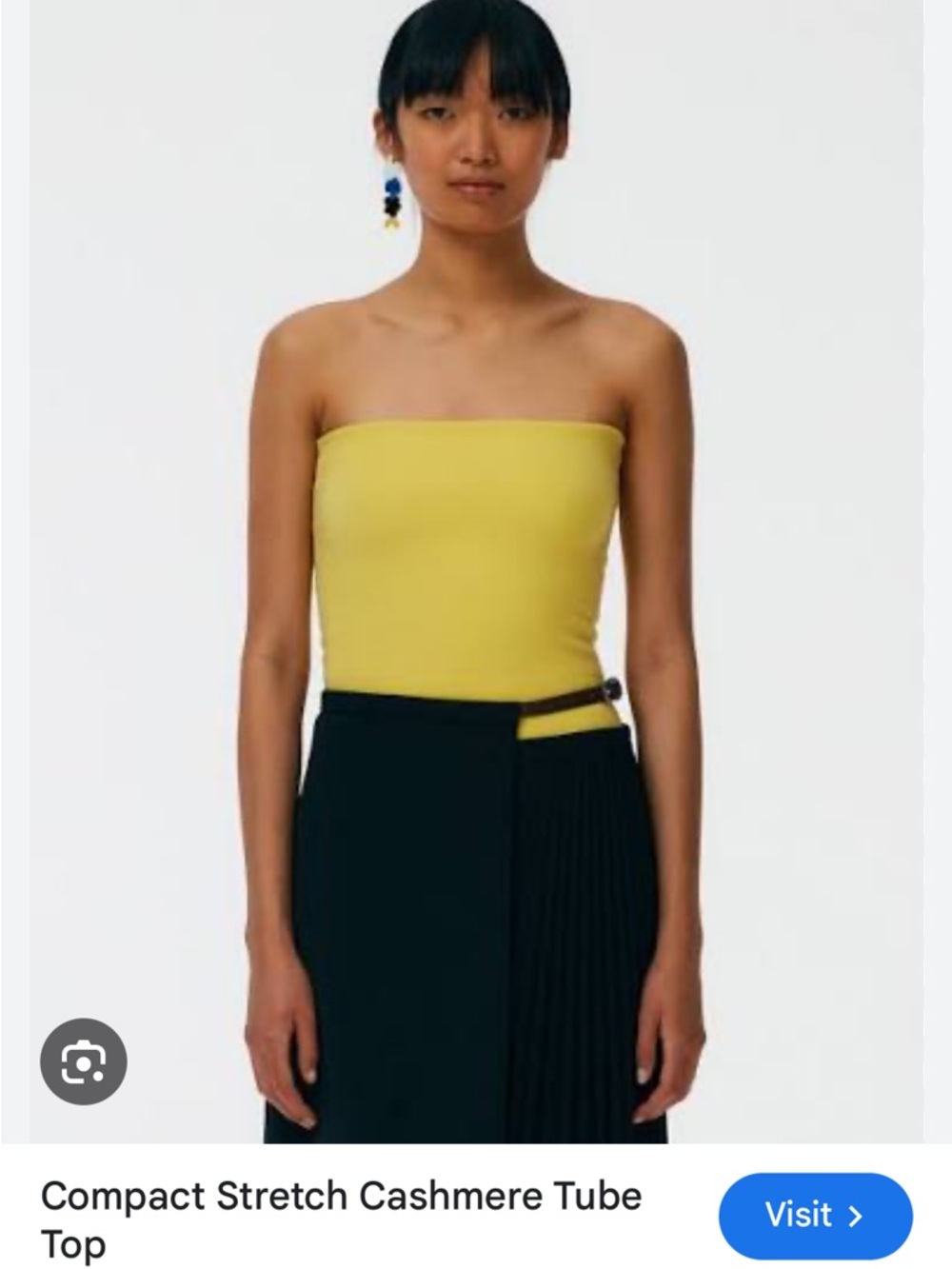952x1269 pixels.
Task: Click the word Visit on the blue button
Action: coord(800,1216)
